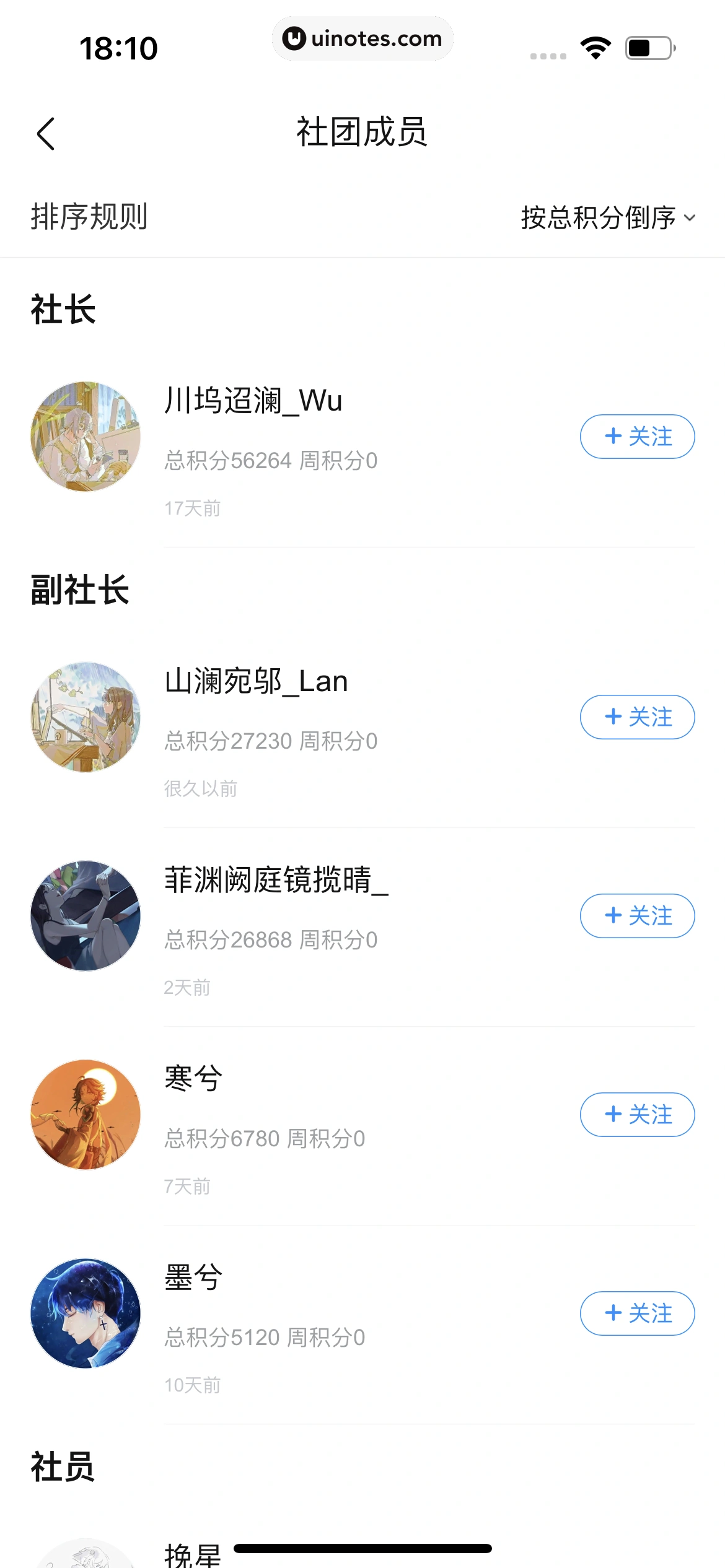View 墨兮's profile avatar
This screenshot has width=725, height=1568.
(x=86, y=1313)
